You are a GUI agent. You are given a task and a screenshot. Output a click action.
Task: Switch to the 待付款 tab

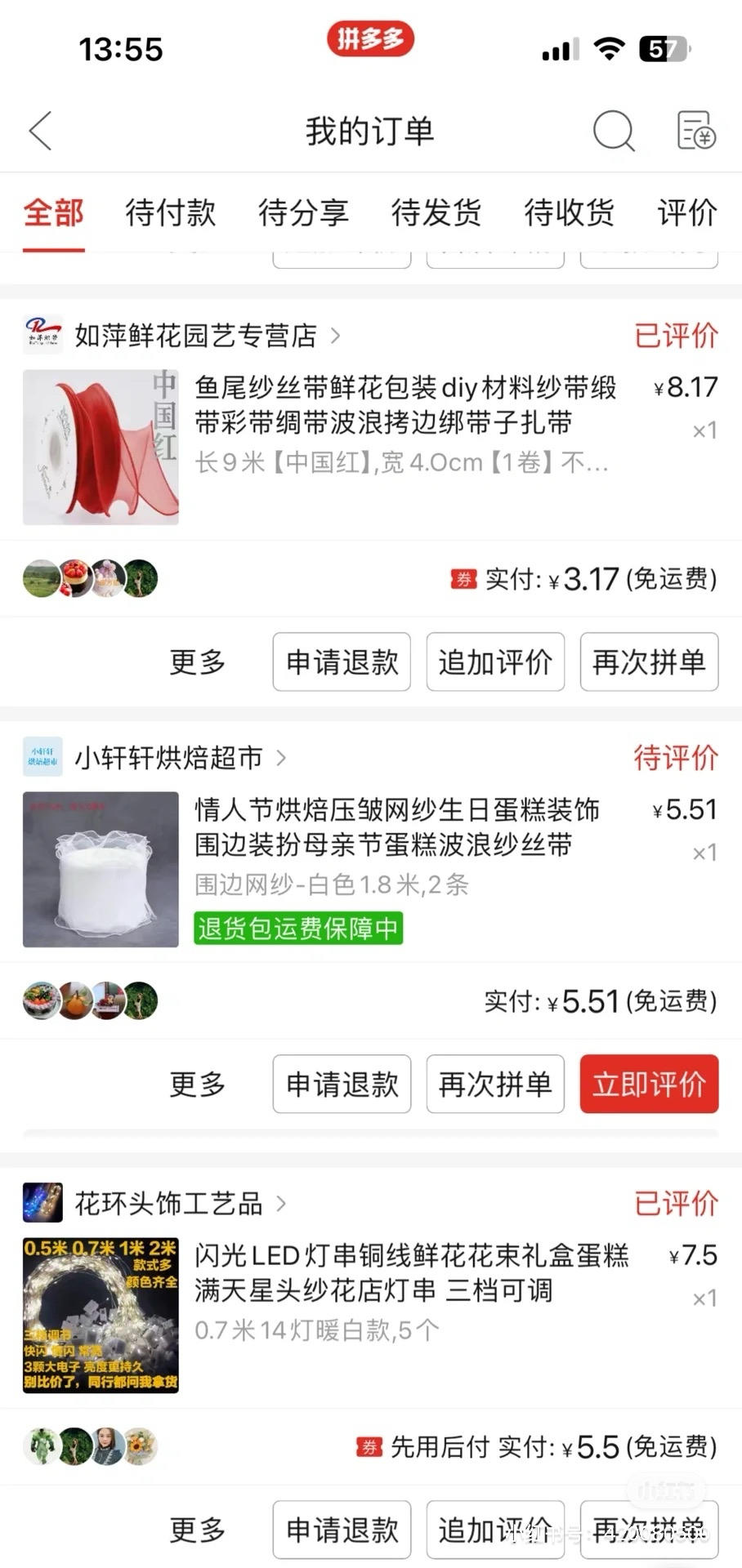pyautogui.click(x=170, y=212)
